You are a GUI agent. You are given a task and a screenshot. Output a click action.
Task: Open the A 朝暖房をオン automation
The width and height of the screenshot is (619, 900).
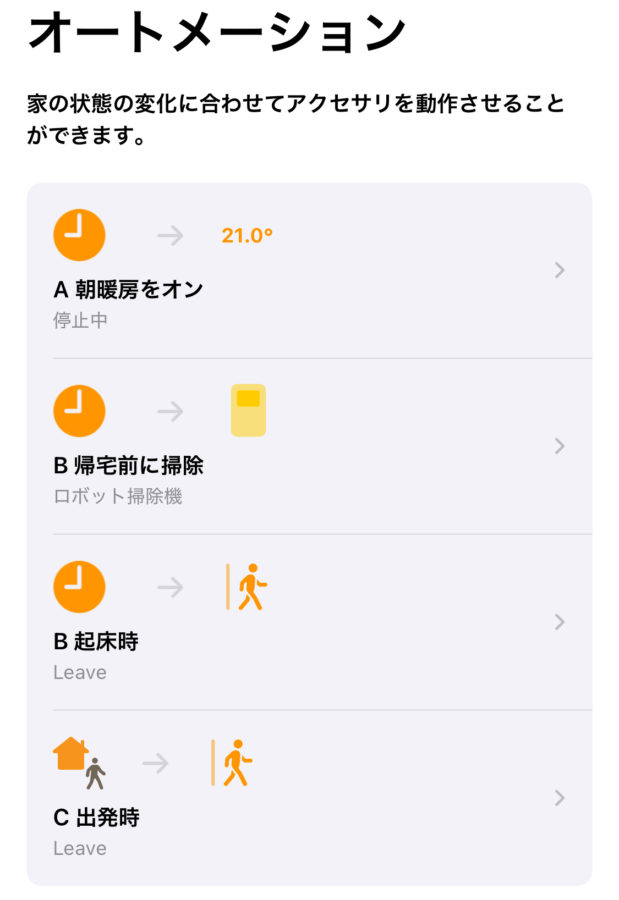coord(308,270)
